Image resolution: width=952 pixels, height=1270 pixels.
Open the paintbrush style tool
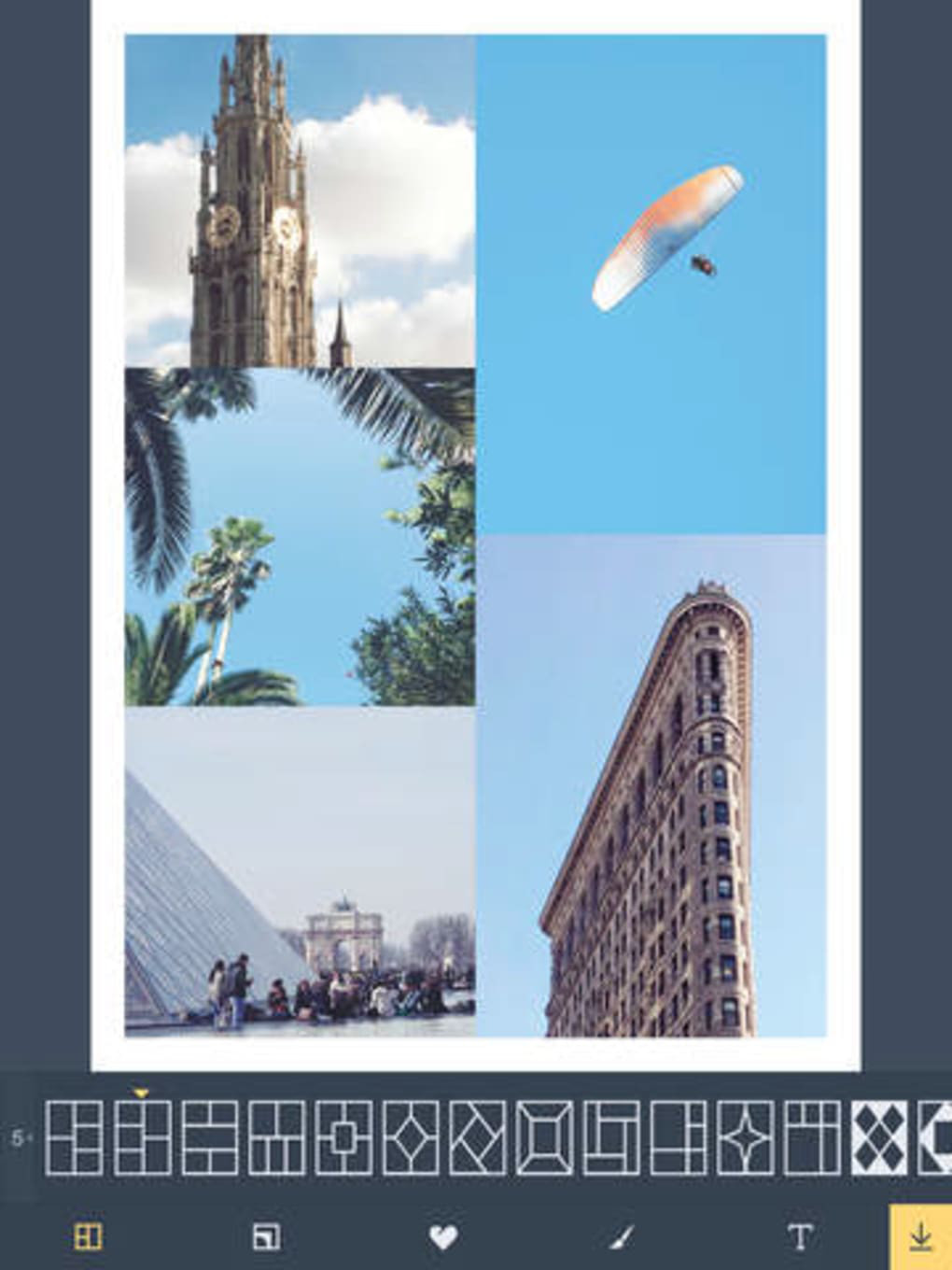pyautogui.click(x=621, y=1237)
